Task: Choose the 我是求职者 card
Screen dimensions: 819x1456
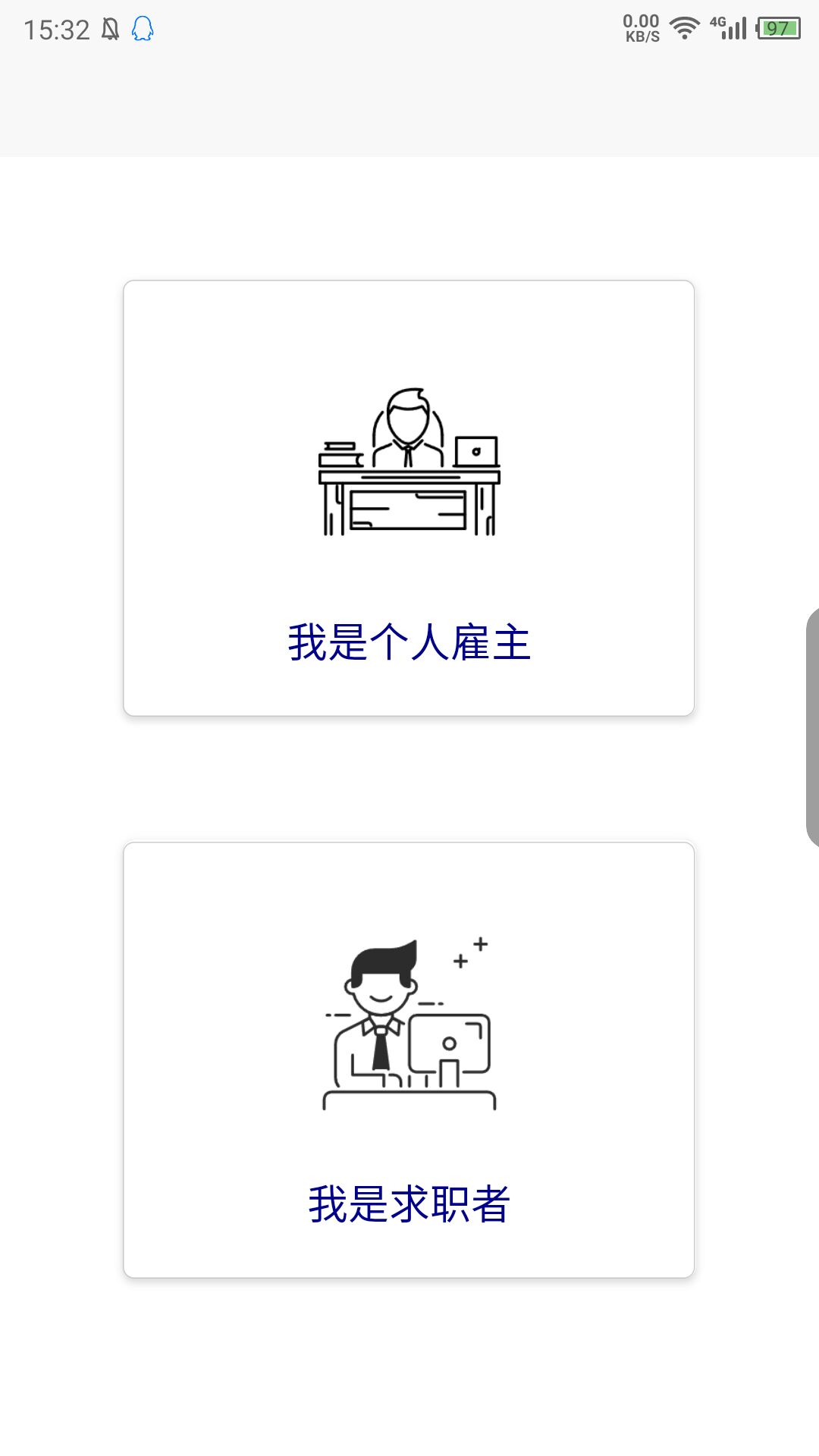Action: (x=409, y=1059)
